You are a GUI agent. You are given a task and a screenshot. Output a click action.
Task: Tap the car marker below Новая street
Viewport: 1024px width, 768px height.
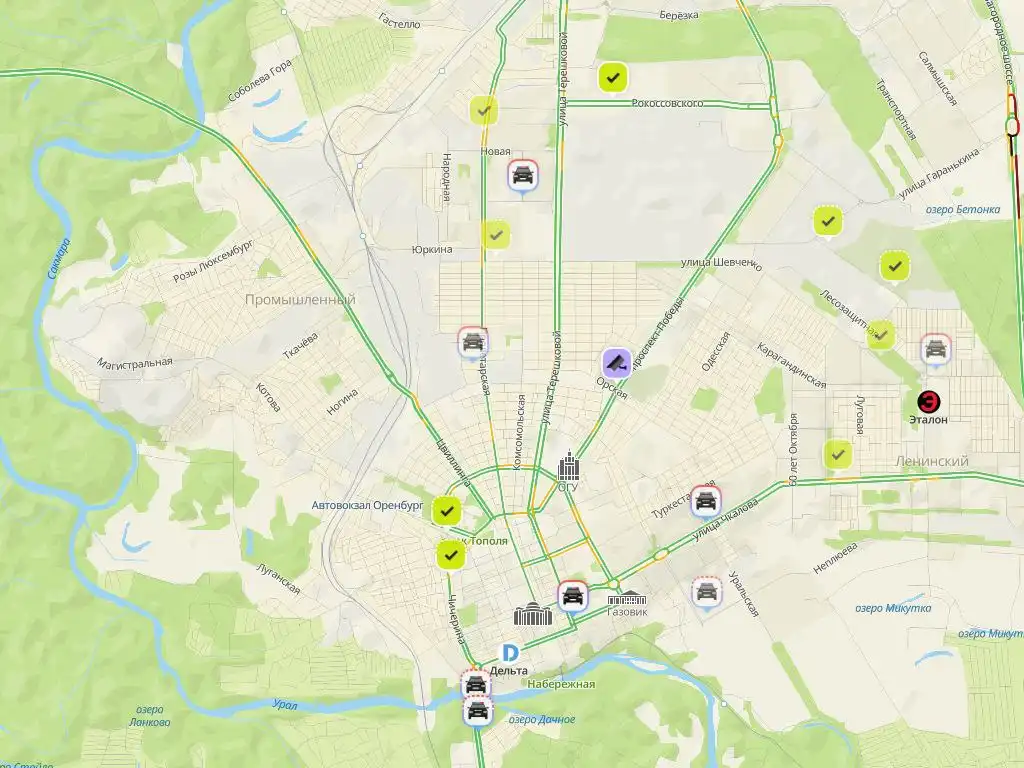(522, 176)
